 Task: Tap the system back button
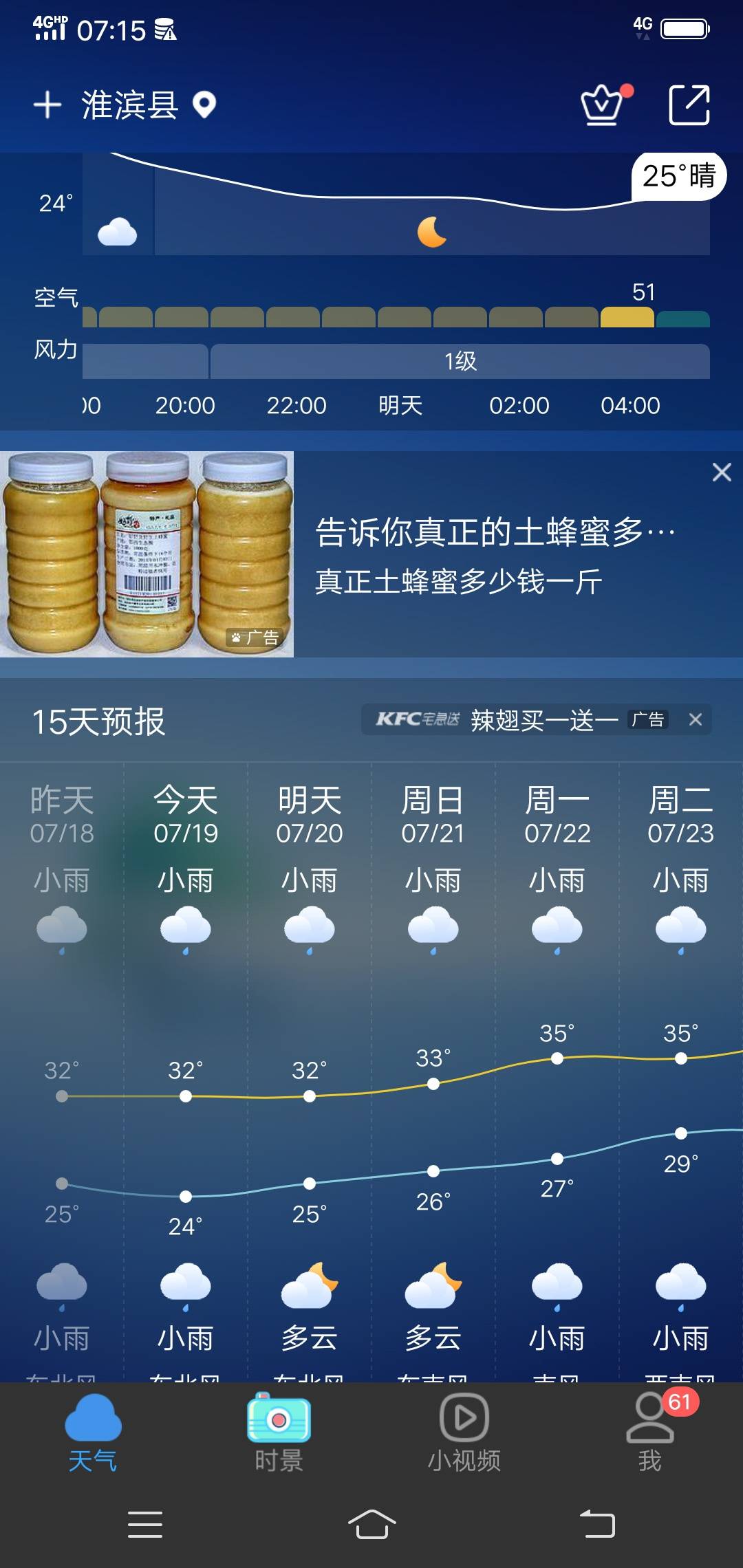(597, 1524)
